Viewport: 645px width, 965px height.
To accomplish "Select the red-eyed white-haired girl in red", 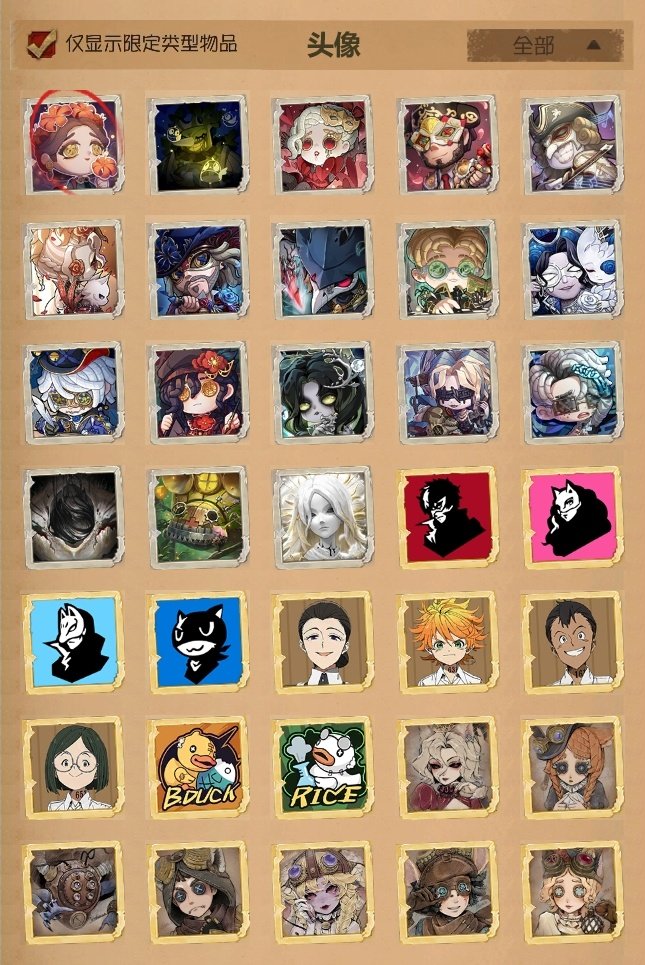I will coord(322,143).
